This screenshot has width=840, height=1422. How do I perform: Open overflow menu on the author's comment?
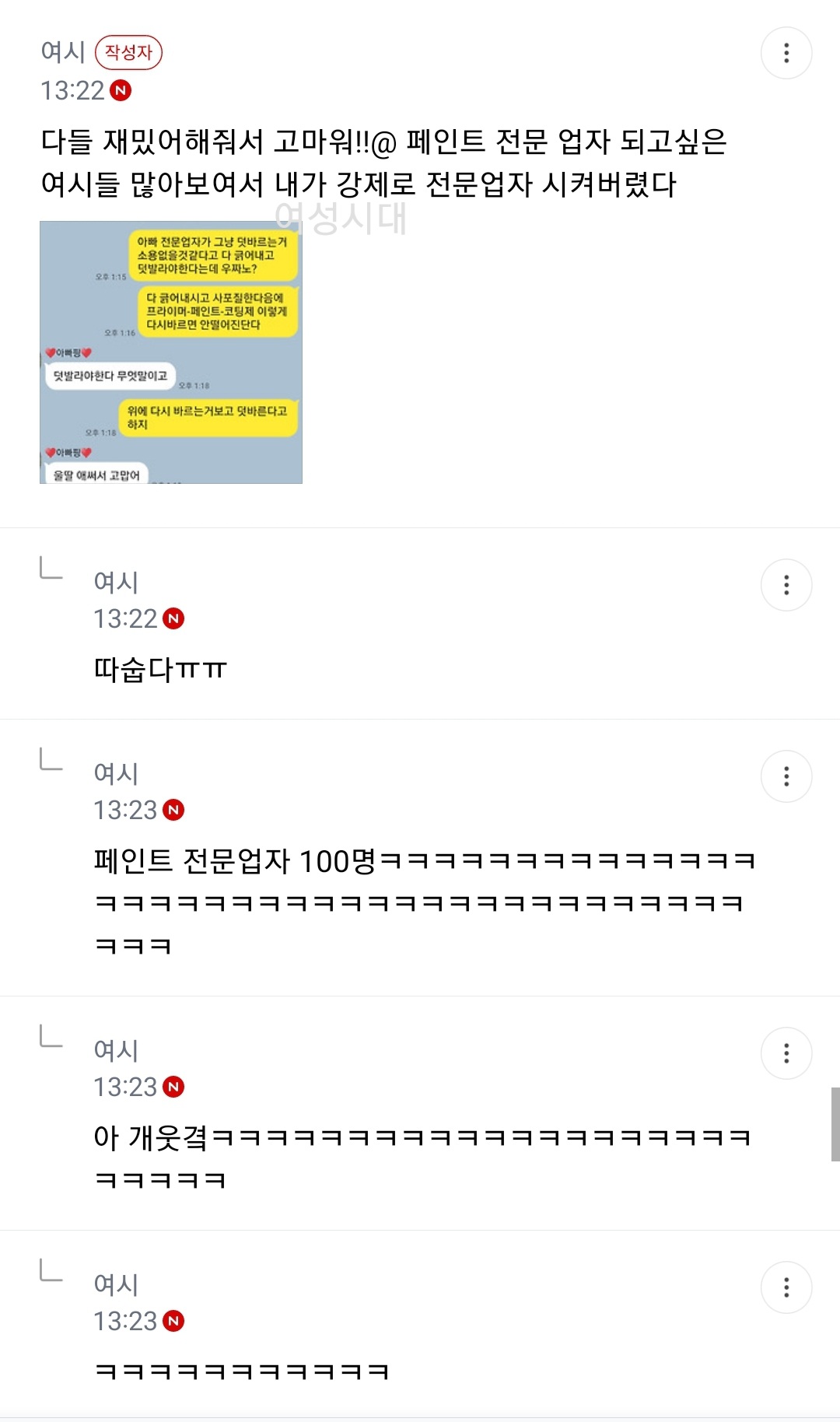click(x=786, y=53)
